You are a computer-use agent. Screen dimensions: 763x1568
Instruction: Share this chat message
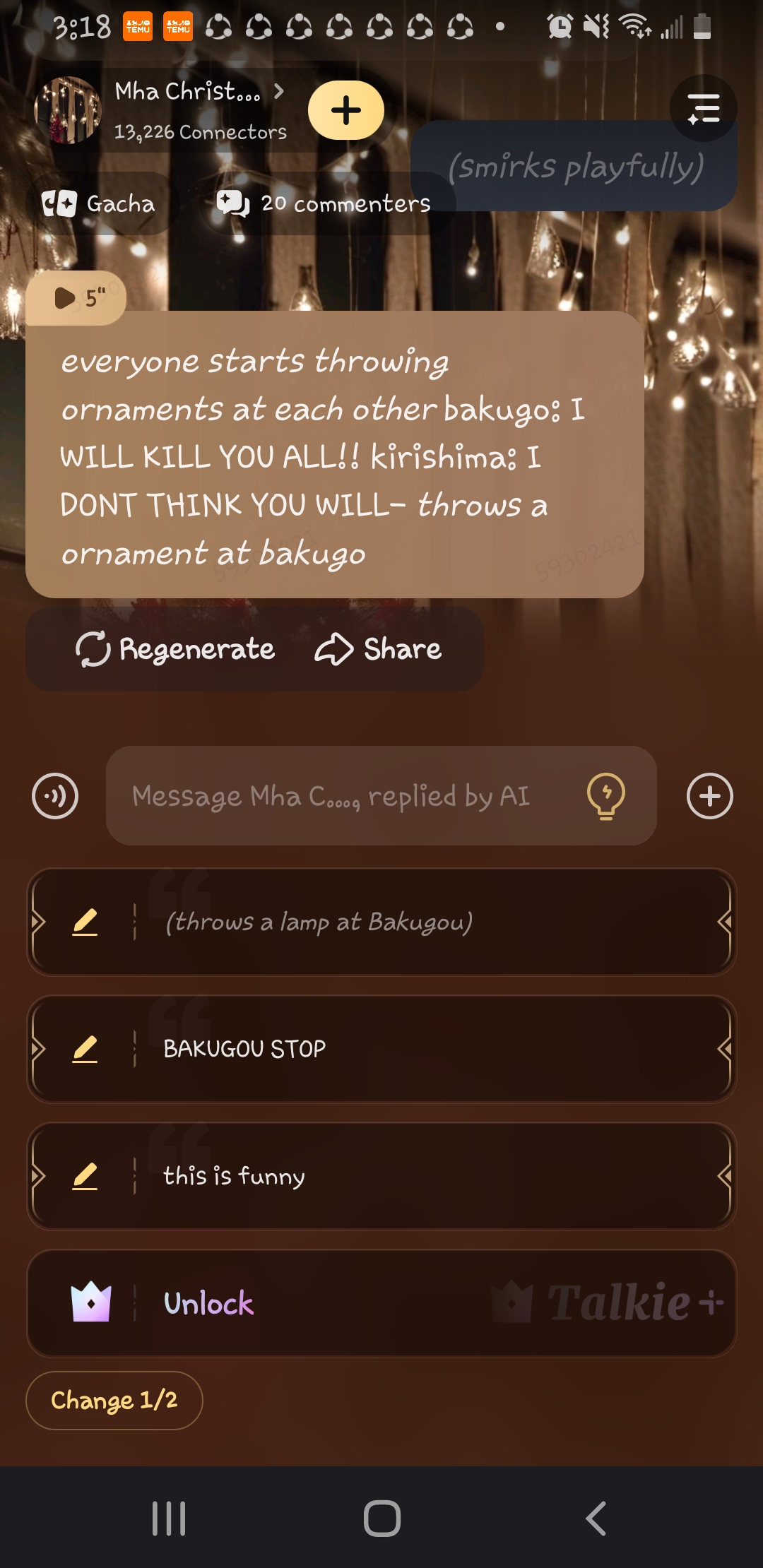click(378, 649)
